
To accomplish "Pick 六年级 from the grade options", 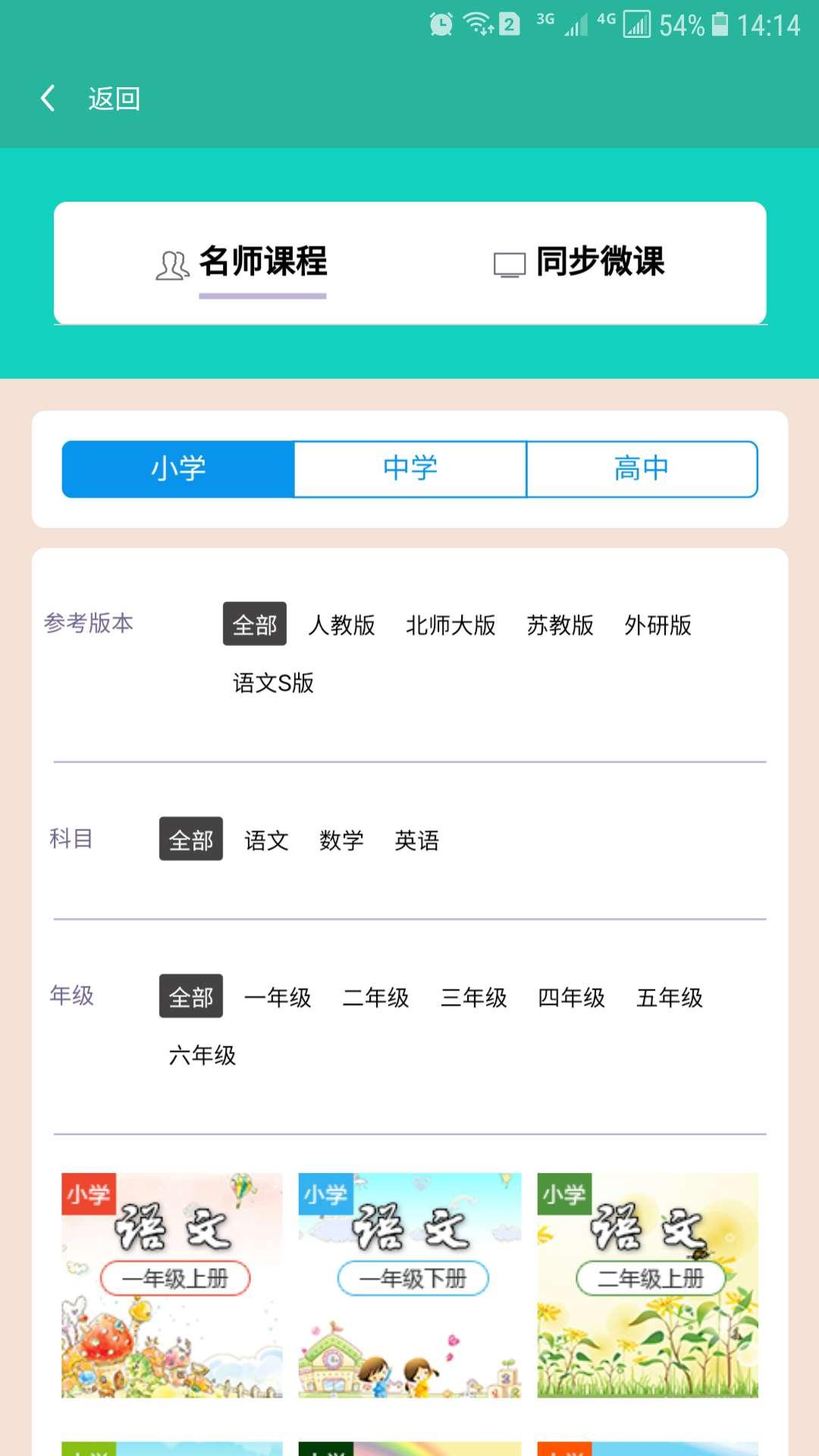I will 202,1056.
